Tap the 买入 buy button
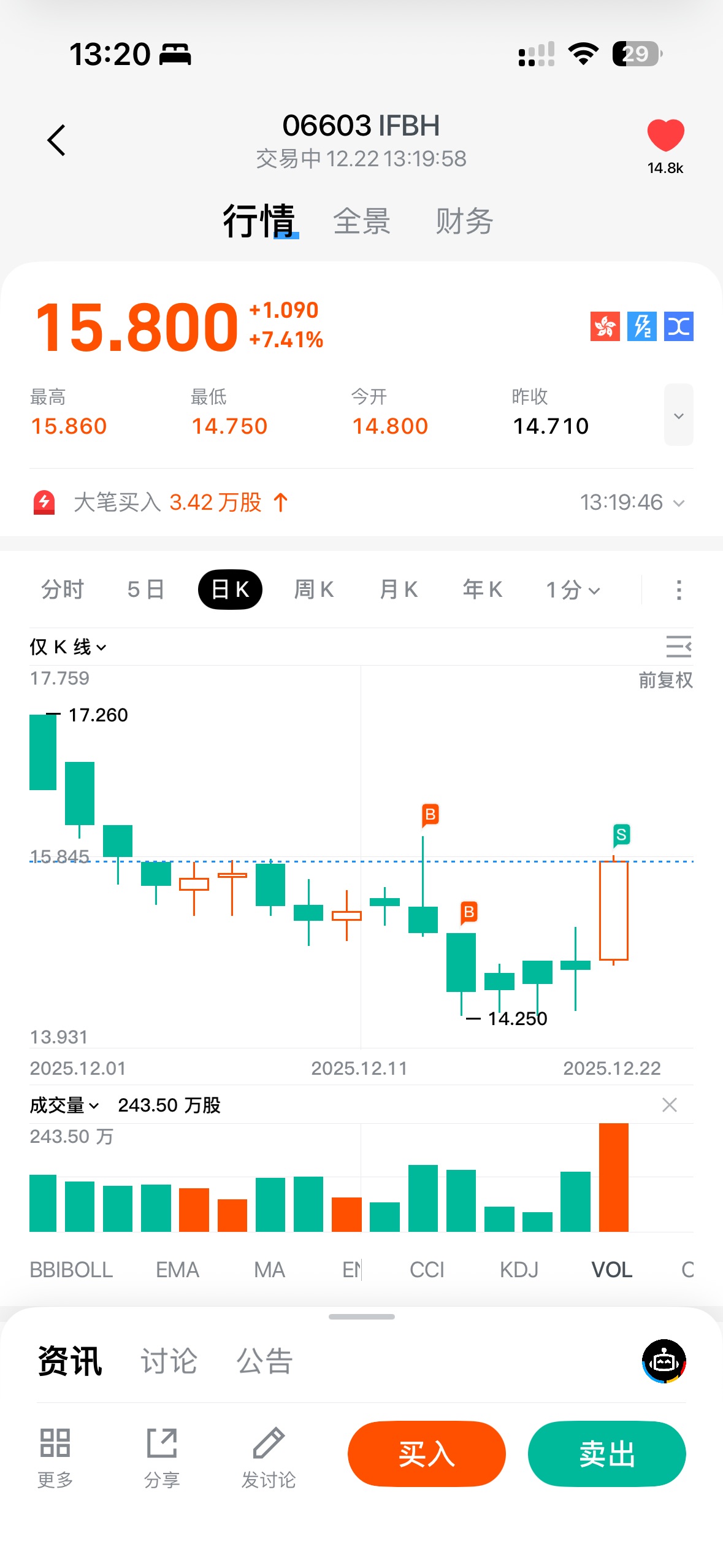The width and height of the screenshot is (723, 1568). tap(426, 1454)
